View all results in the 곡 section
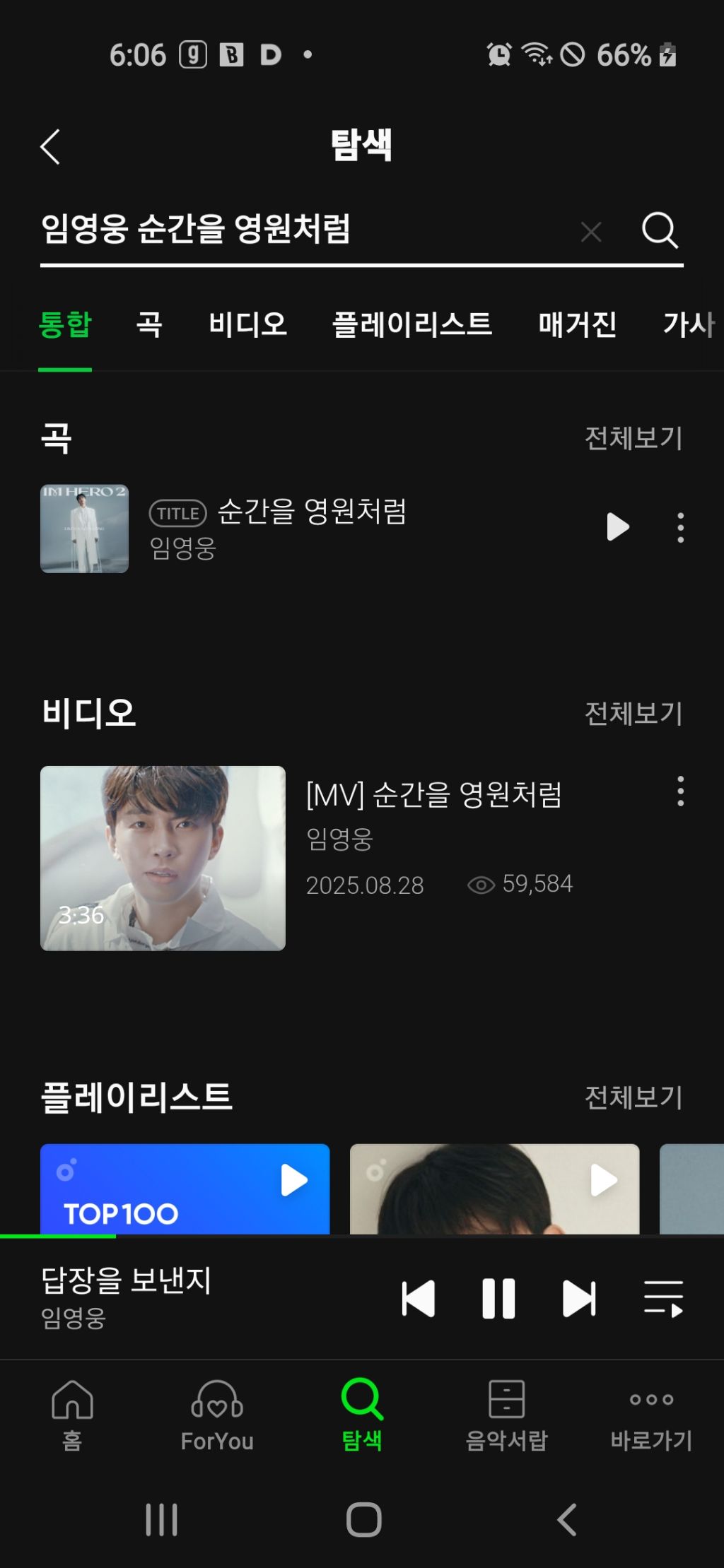The width and height of the screenshot is (724, 1568). (x=633, y=438)
